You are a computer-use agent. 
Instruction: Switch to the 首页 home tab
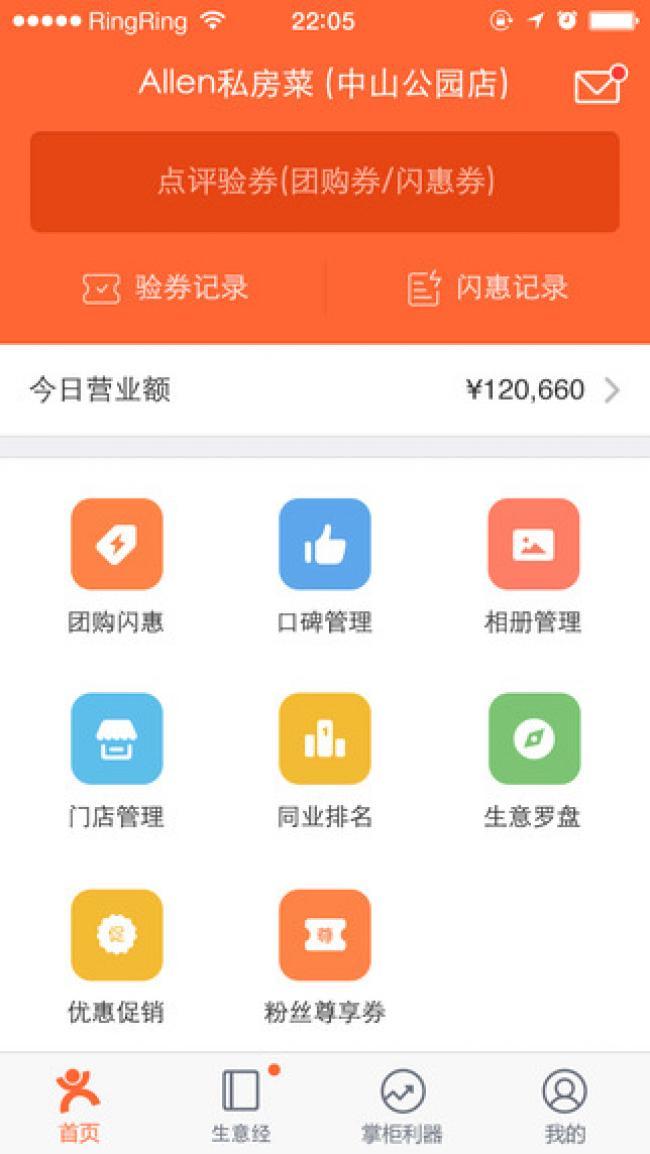pos(79,1104)
